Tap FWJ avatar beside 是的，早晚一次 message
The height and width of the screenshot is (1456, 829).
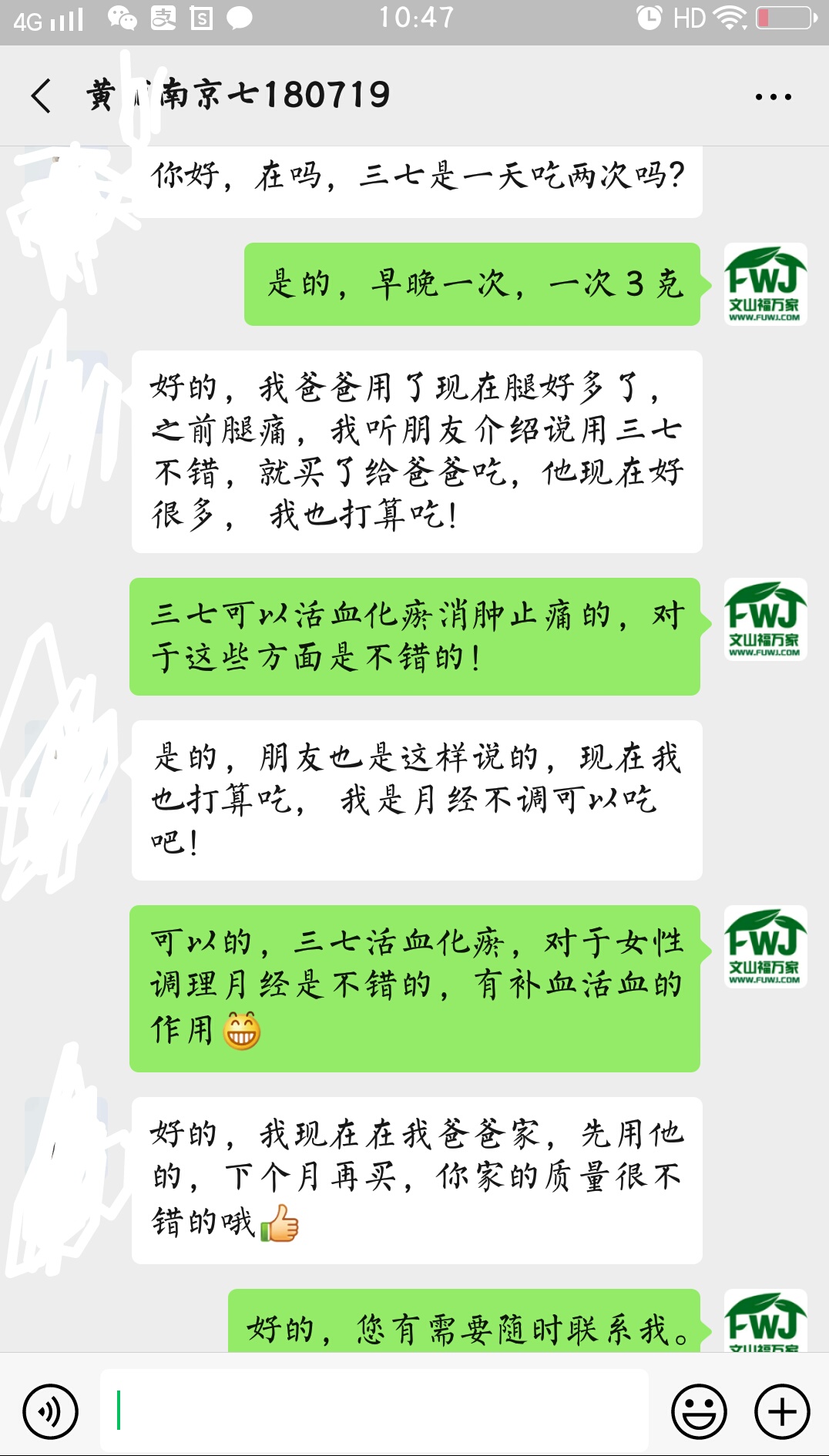tap(765, 284)
